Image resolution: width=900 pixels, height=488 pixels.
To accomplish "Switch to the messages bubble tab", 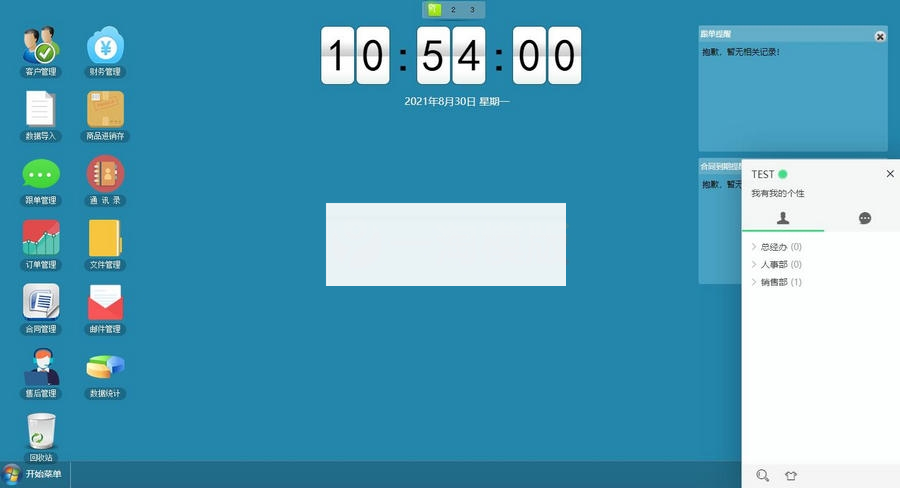I will tap(865, 218).
